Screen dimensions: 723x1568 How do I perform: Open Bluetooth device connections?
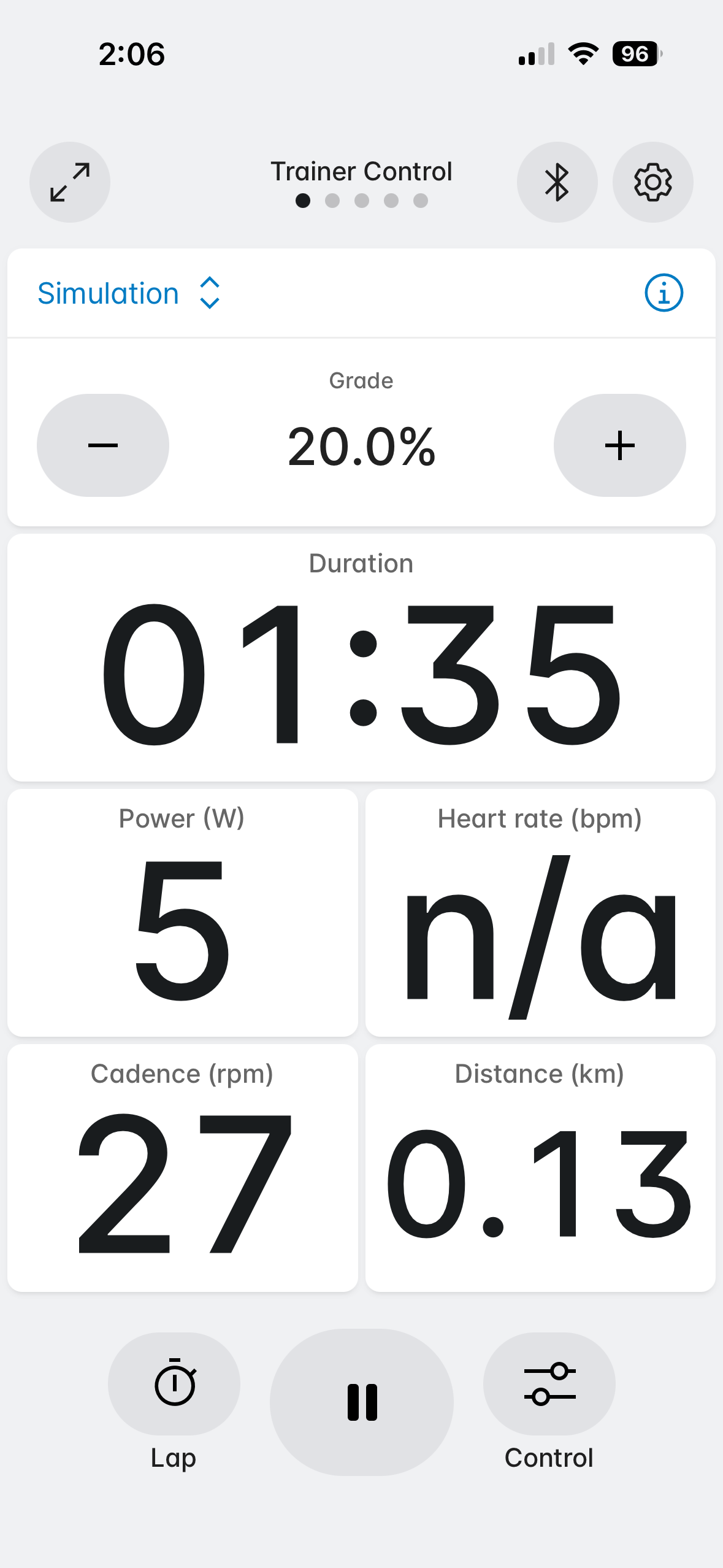pyautogui.click(x=557, y=182)
